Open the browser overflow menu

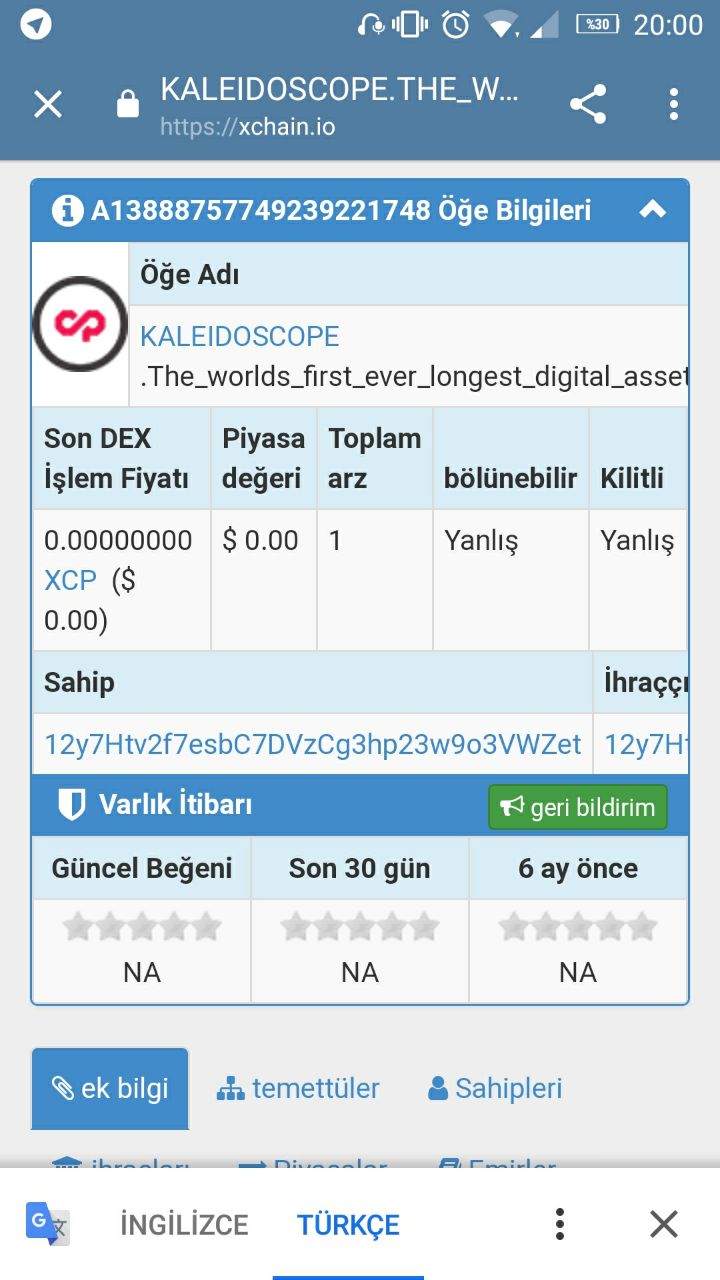[674, 104]
